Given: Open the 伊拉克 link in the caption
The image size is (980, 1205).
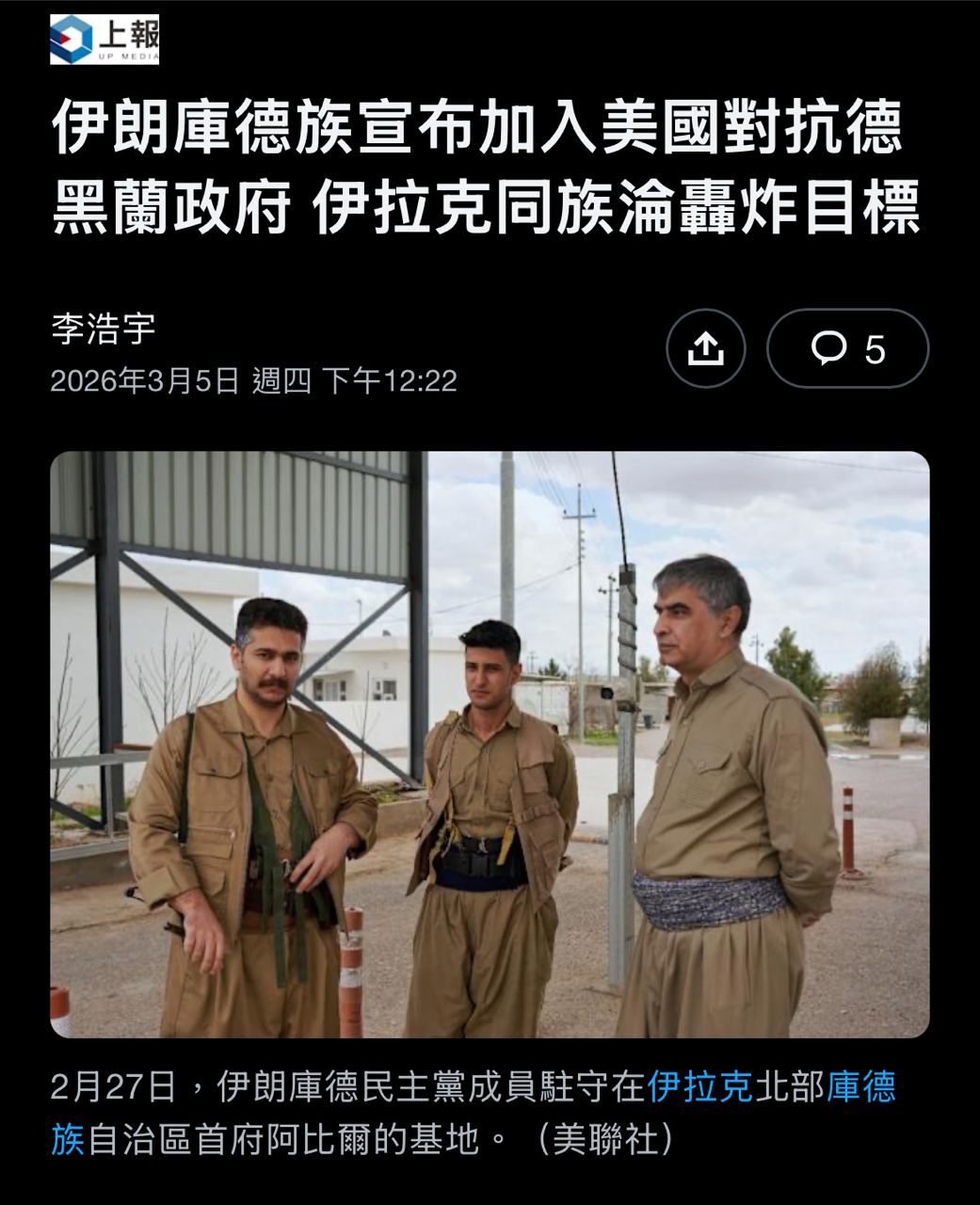Looking at the screenshot, I should point(700,1087).
